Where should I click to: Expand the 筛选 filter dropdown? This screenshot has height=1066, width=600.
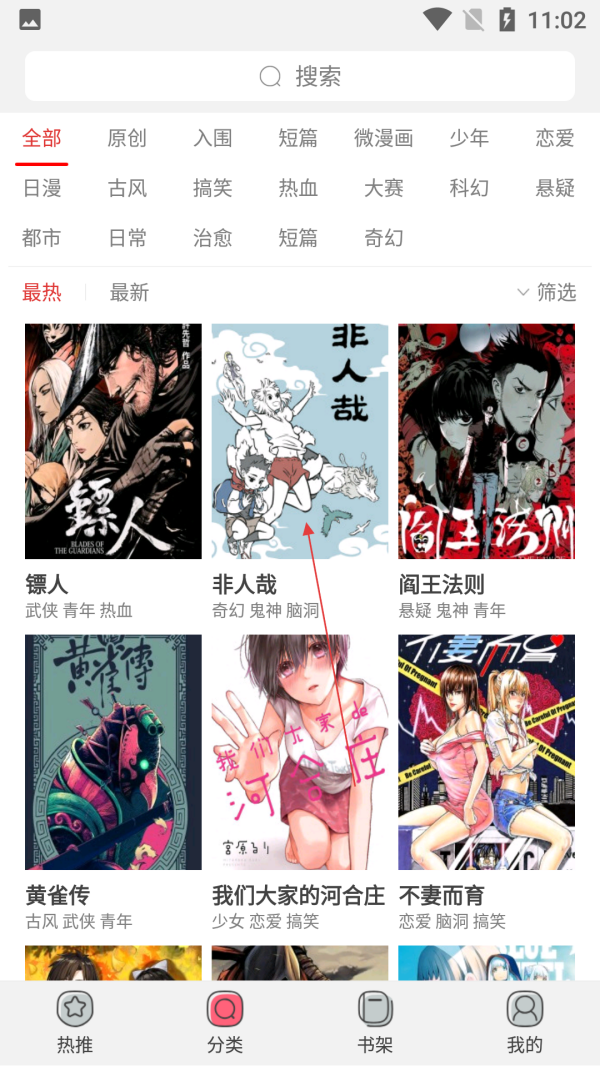[x=546, y=292]
